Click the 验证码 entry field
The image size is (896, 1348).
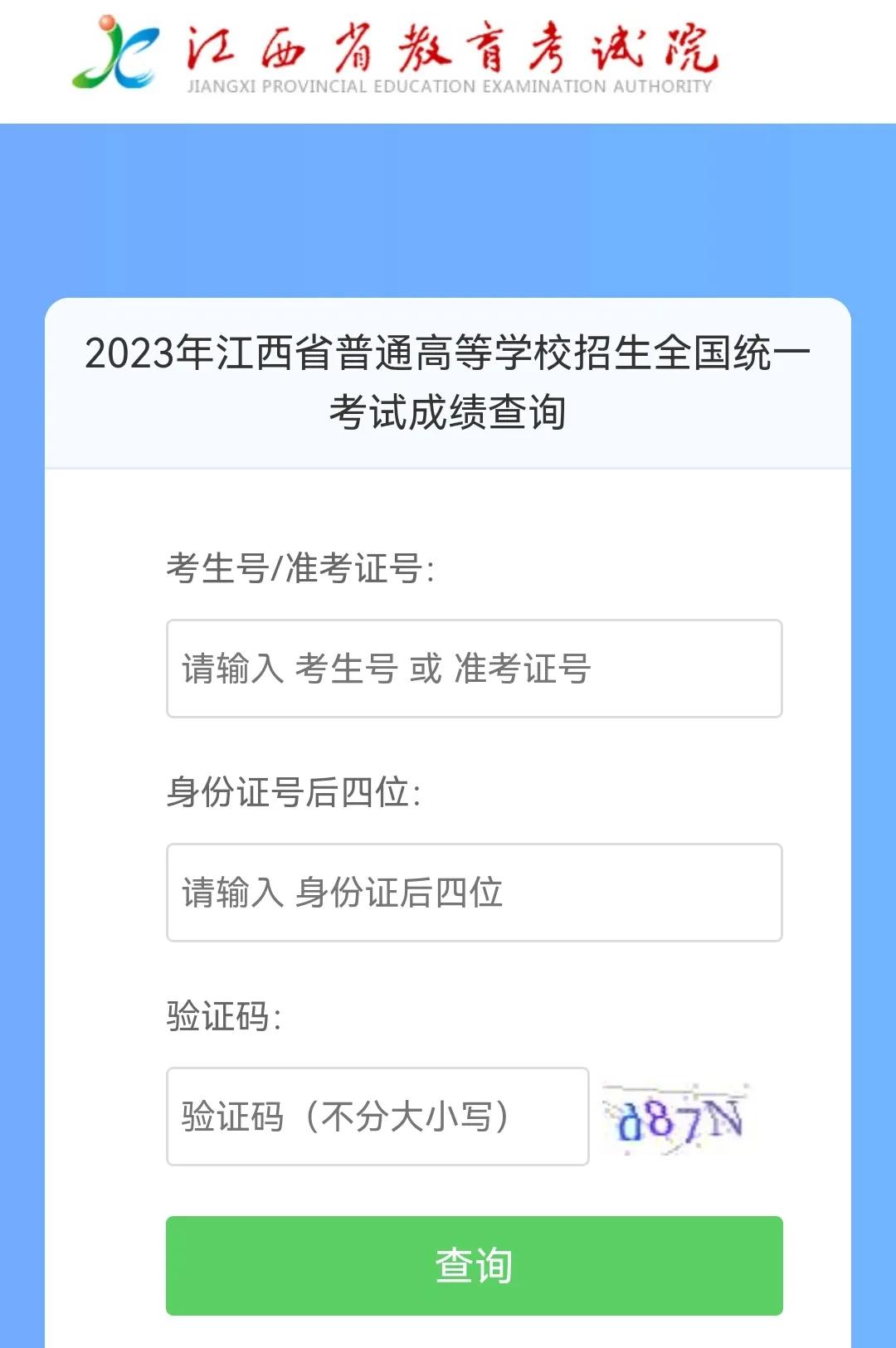377,1116
